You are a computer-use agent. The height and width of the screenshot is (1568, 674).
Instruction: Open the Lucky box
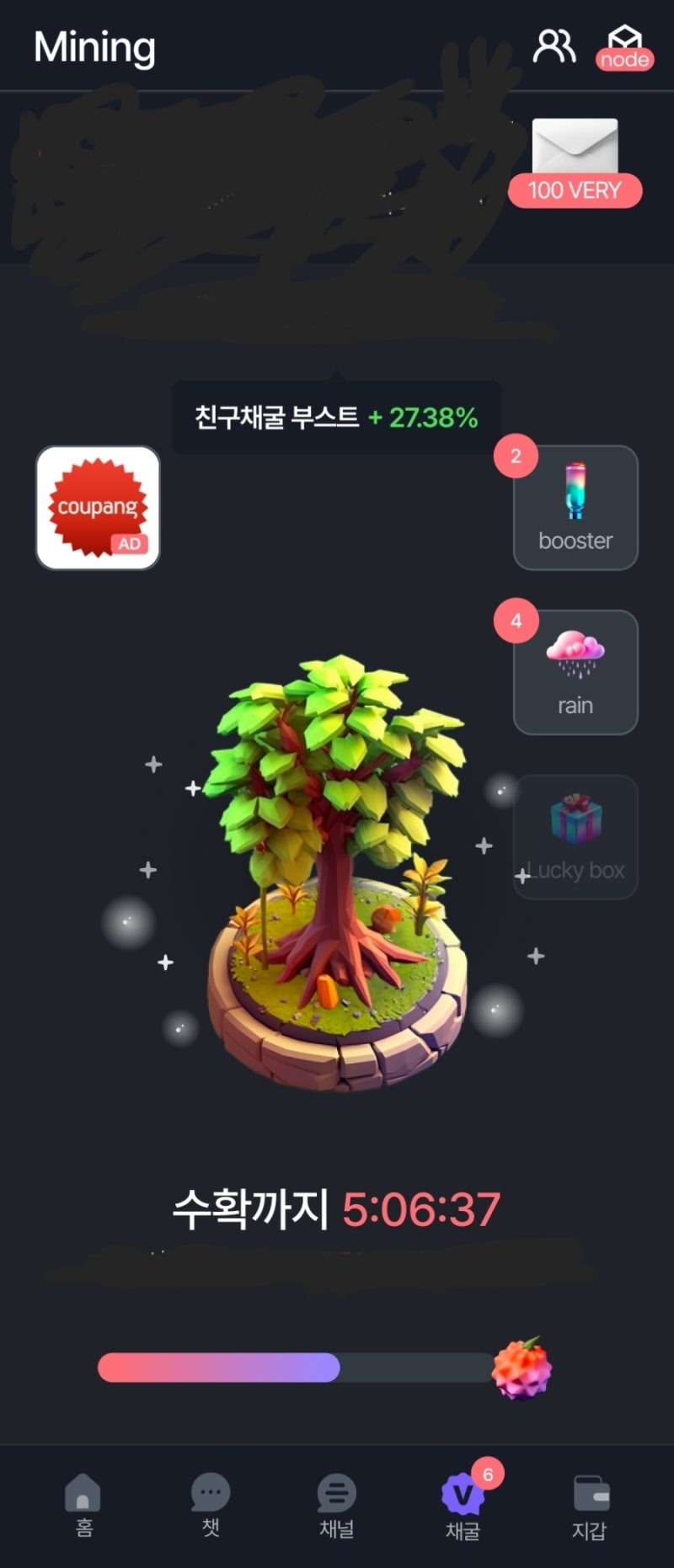[x=575, y=836]
